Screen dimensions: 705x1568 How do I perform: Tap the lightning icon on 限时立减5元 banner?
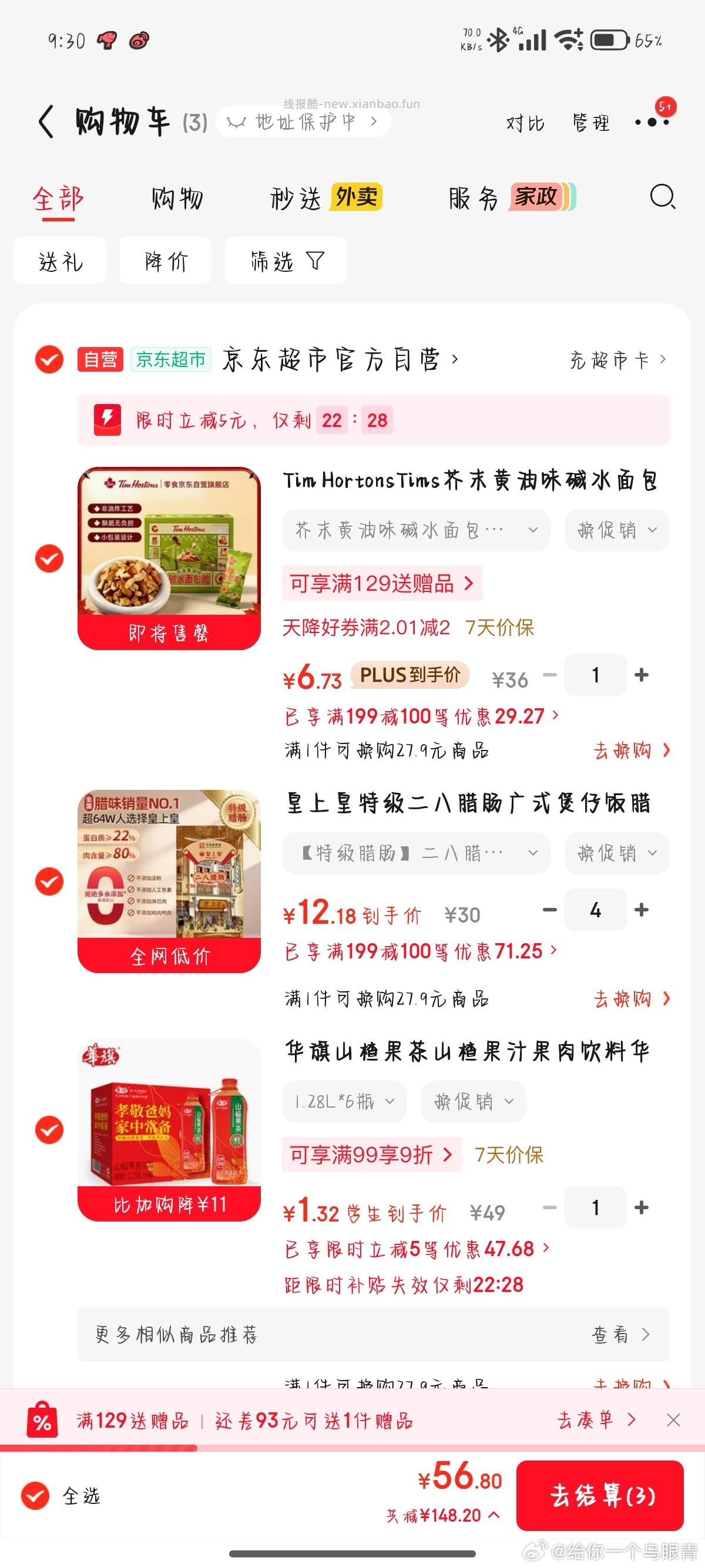point(108,420)
